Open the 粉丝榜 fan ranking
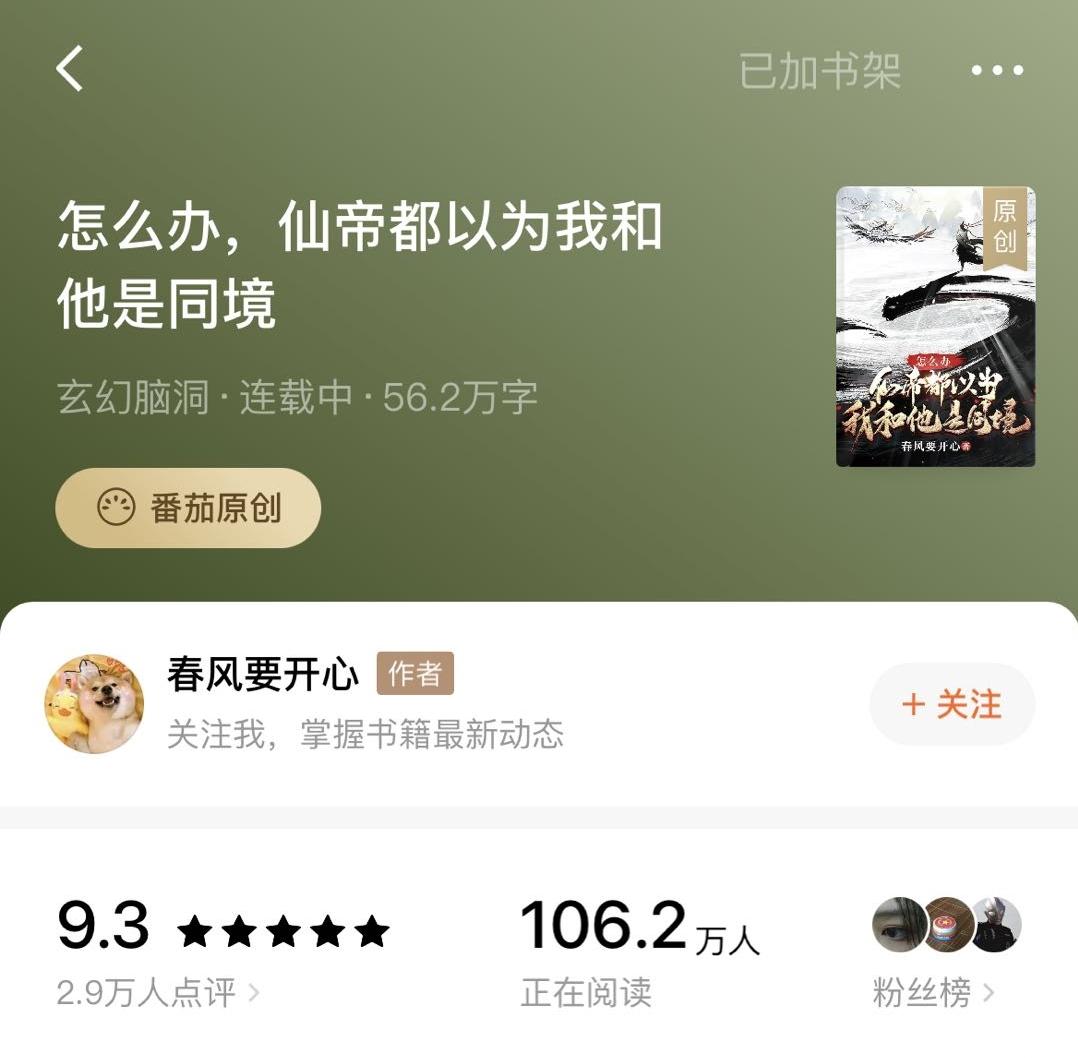 pyautogui.click(x=933, y=993)
